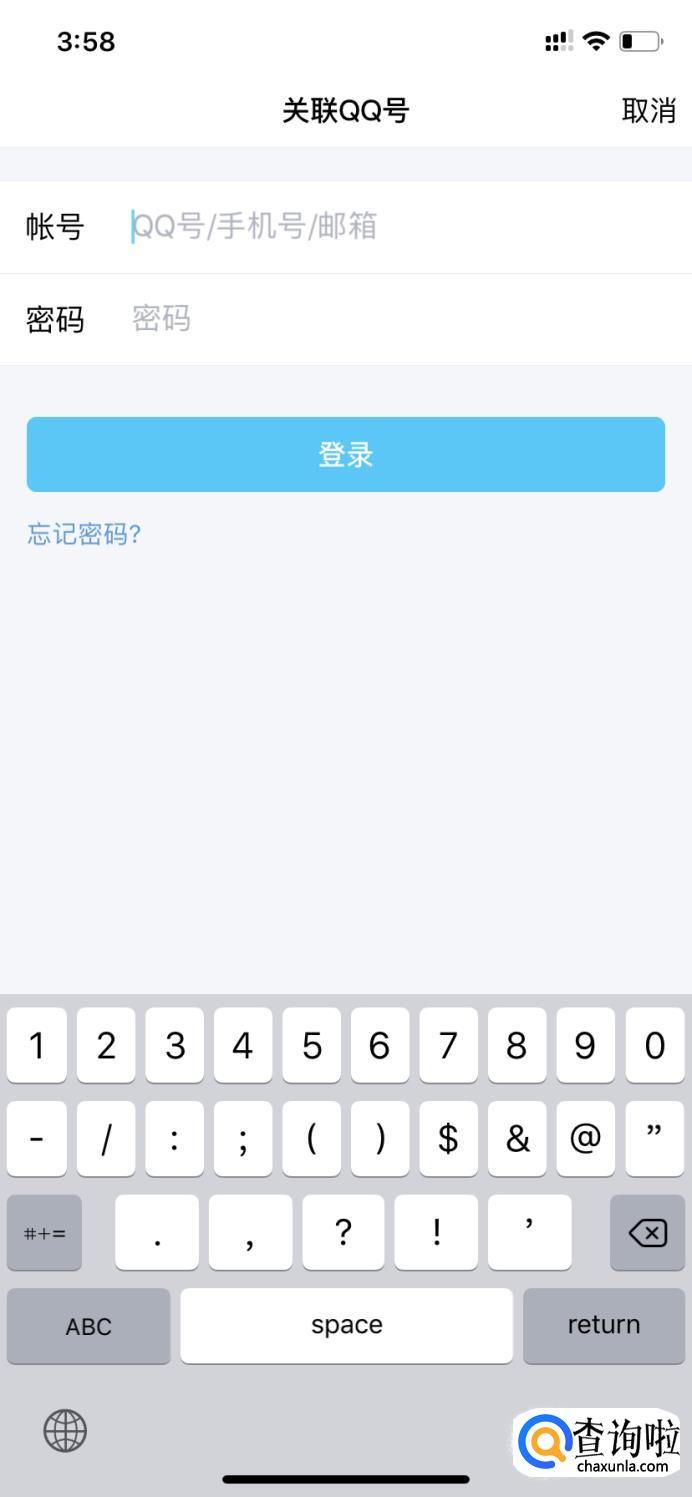Focus the 帐号 account input field
692x1497 pixels.
click(400, 227)
